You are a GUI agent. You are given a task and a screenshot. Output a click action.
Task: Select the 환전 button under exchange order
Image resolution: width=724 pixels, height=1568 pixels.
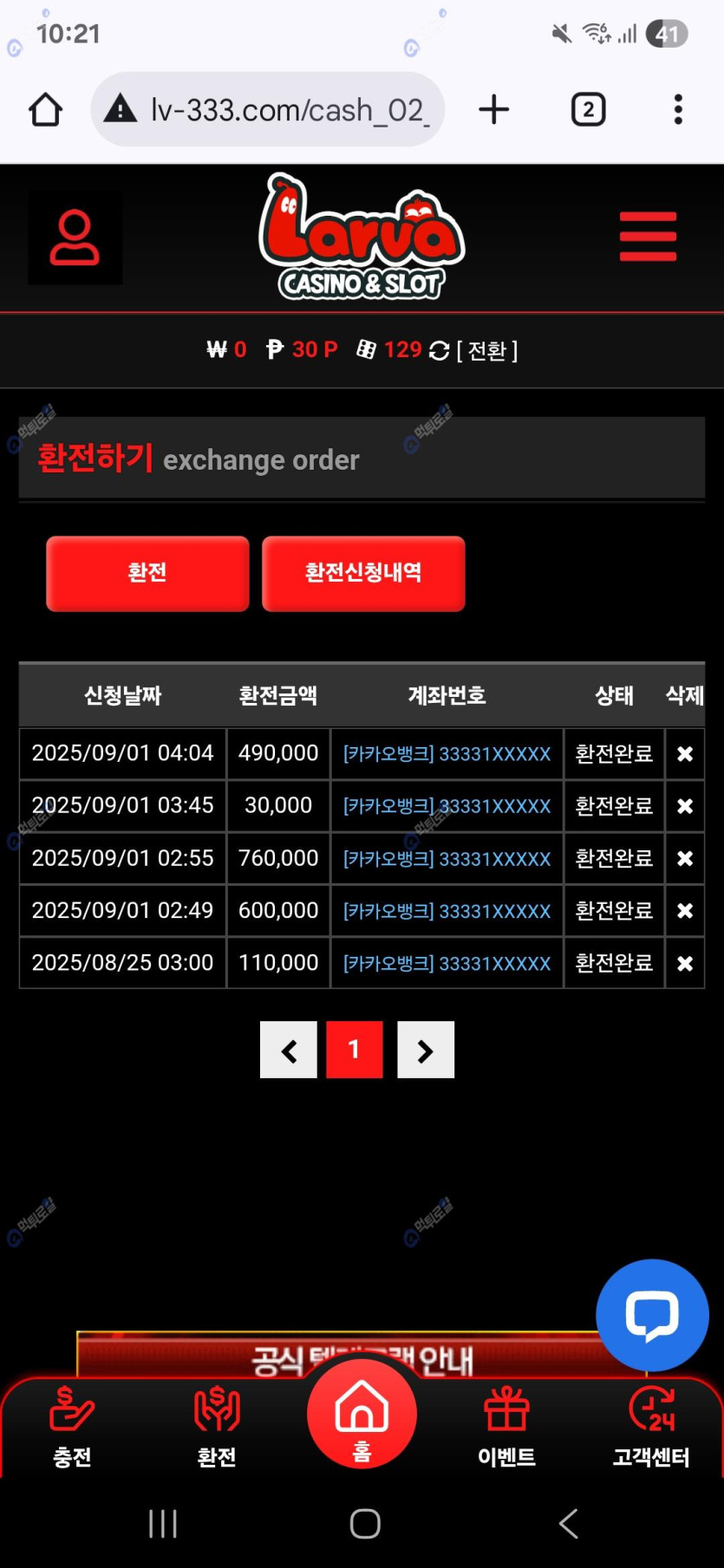point(147,573)
